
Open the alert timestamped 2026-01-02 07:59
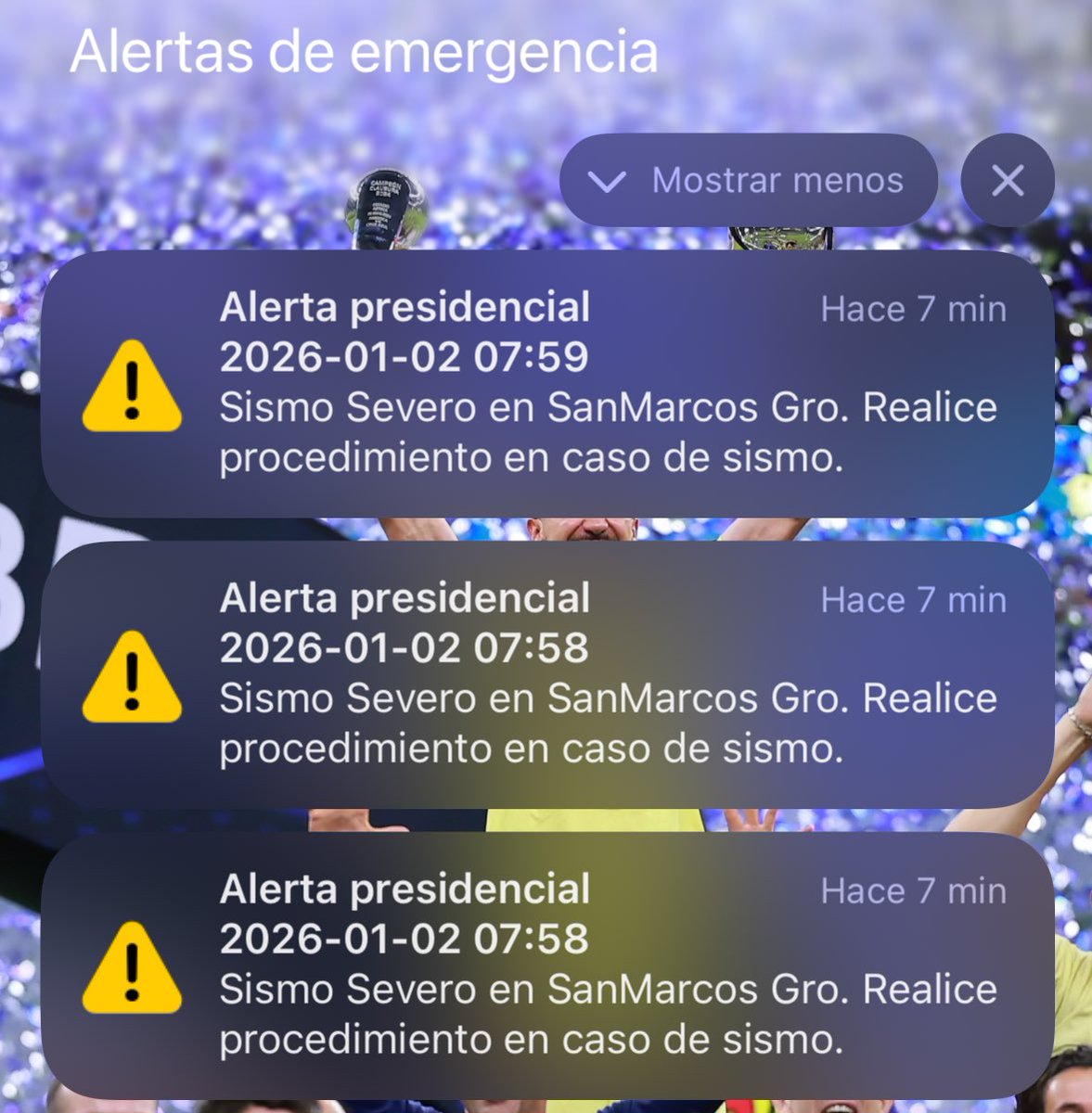tap(547, 383)
